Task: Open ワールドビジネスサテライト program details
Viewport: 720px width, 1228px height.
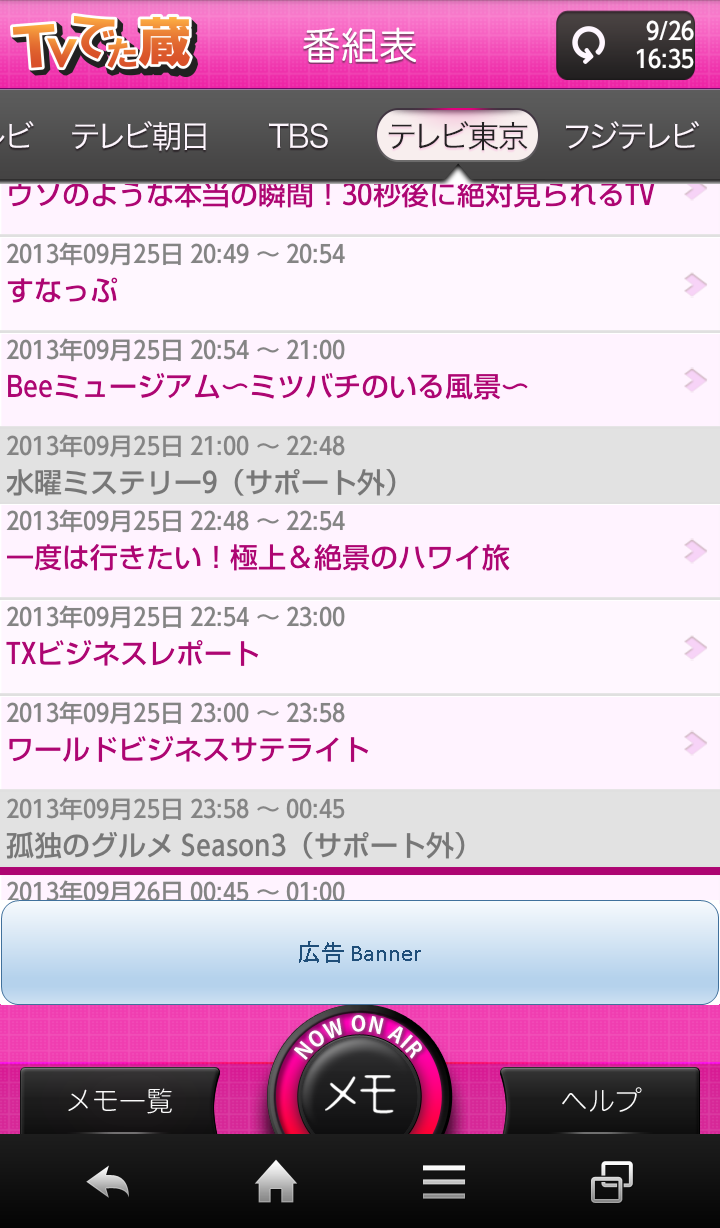Action: pyautogui.click(x=360, y=743)
